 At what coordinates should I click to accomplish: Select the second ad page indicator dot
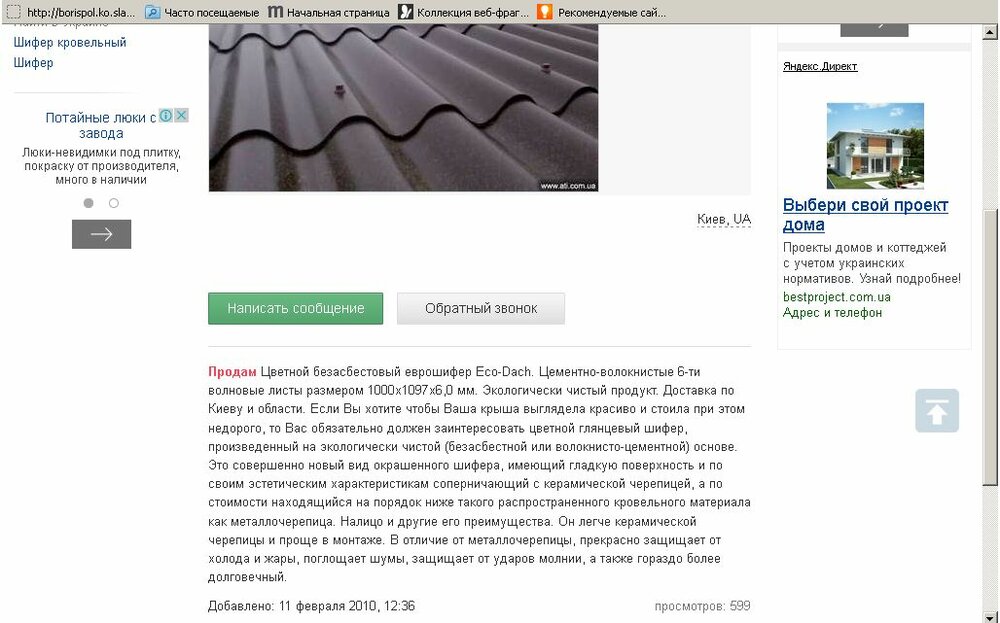pyautogui.click(x=114, y=203)
